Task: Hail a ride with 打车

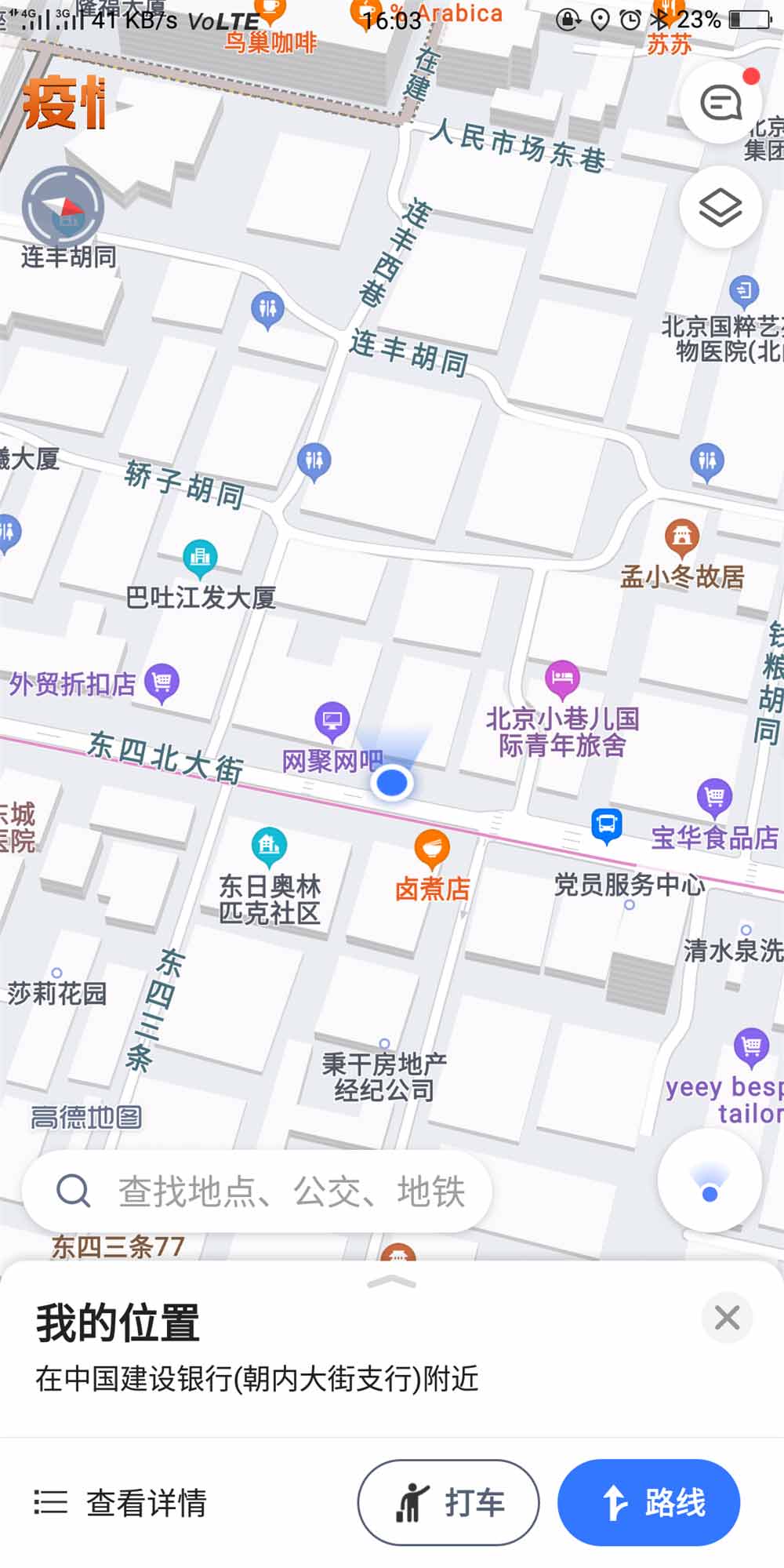Action: pos(448,1502)
